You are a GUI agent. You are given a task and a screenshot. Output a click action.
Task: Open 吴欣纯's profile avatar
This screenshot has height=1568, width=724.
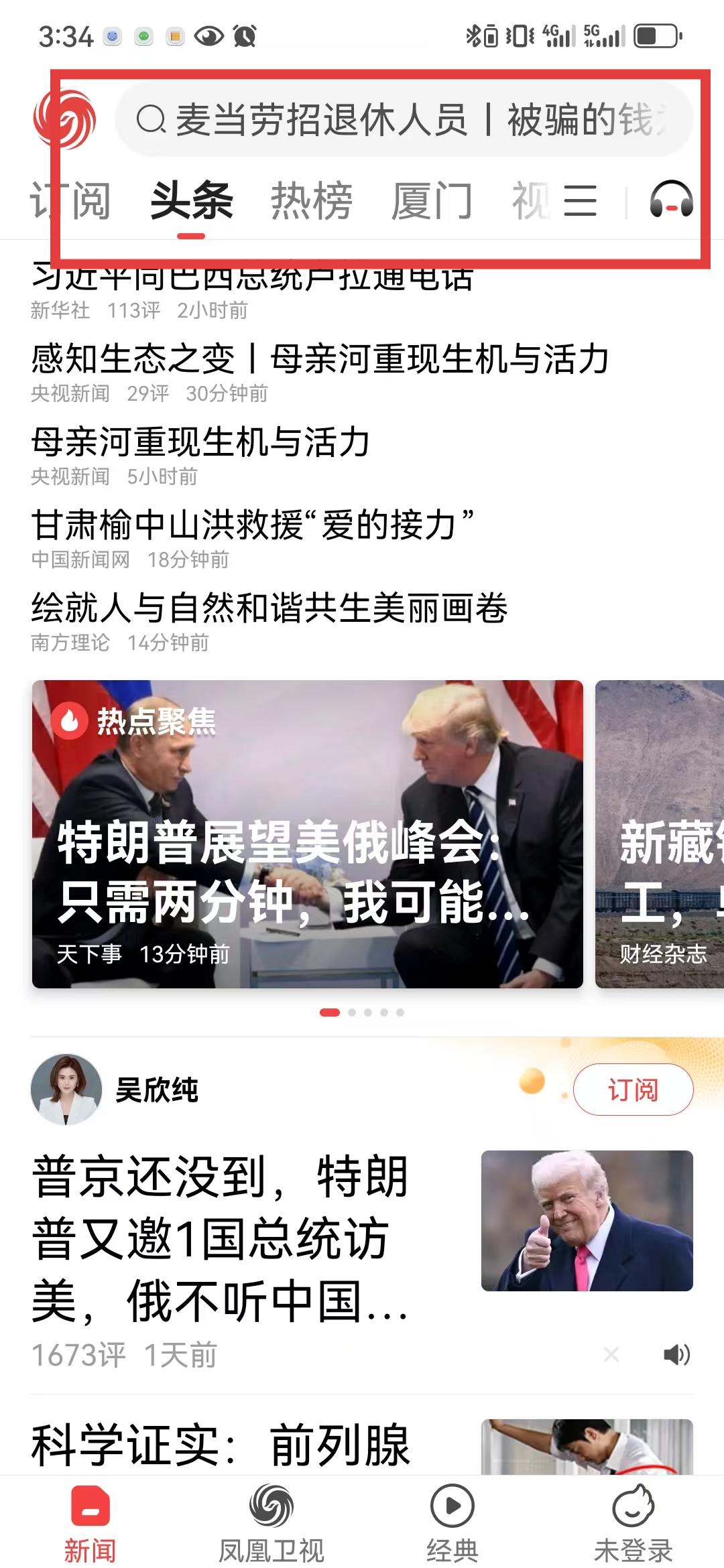(x=66, y=1090)
